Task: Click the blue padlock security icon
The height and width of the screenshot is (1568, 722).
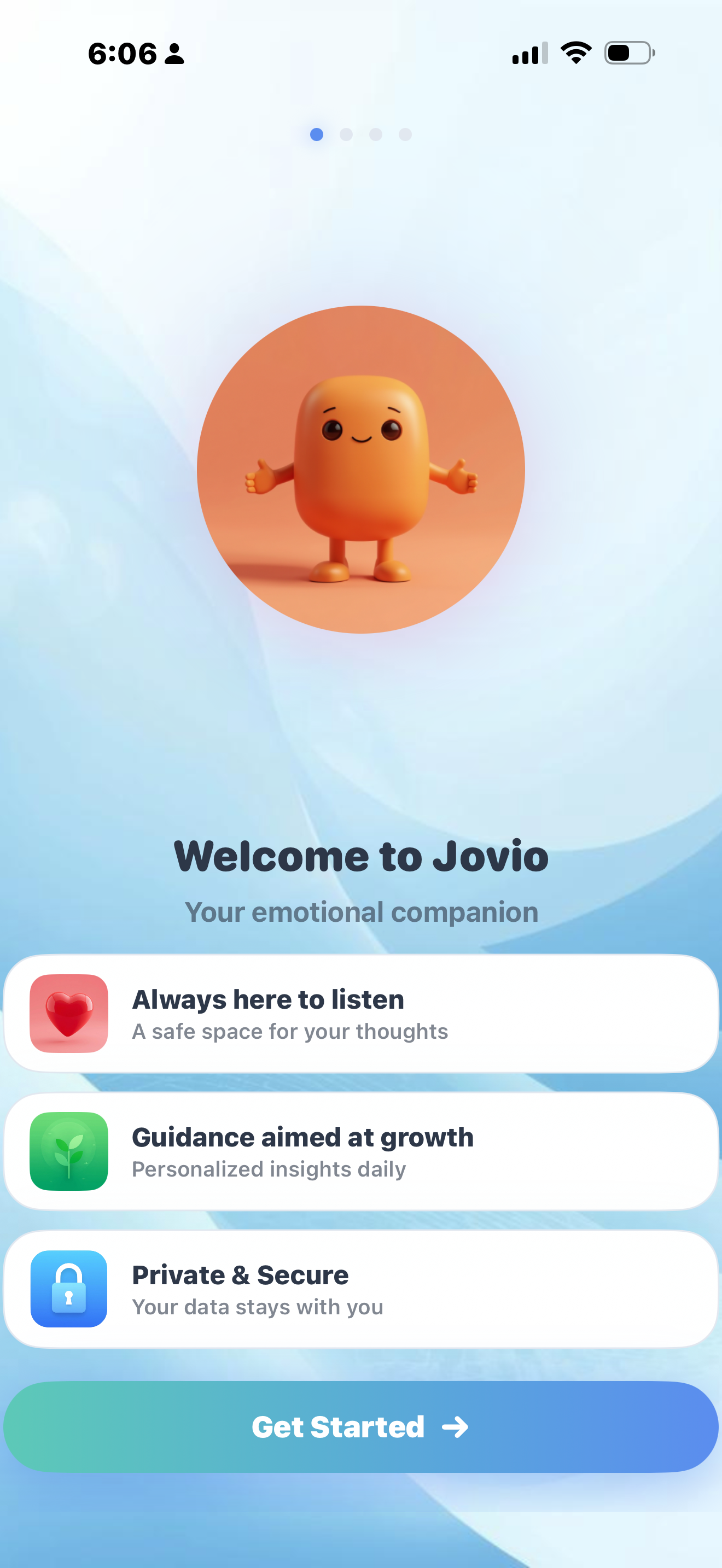Action: (x=68, y=1290)
